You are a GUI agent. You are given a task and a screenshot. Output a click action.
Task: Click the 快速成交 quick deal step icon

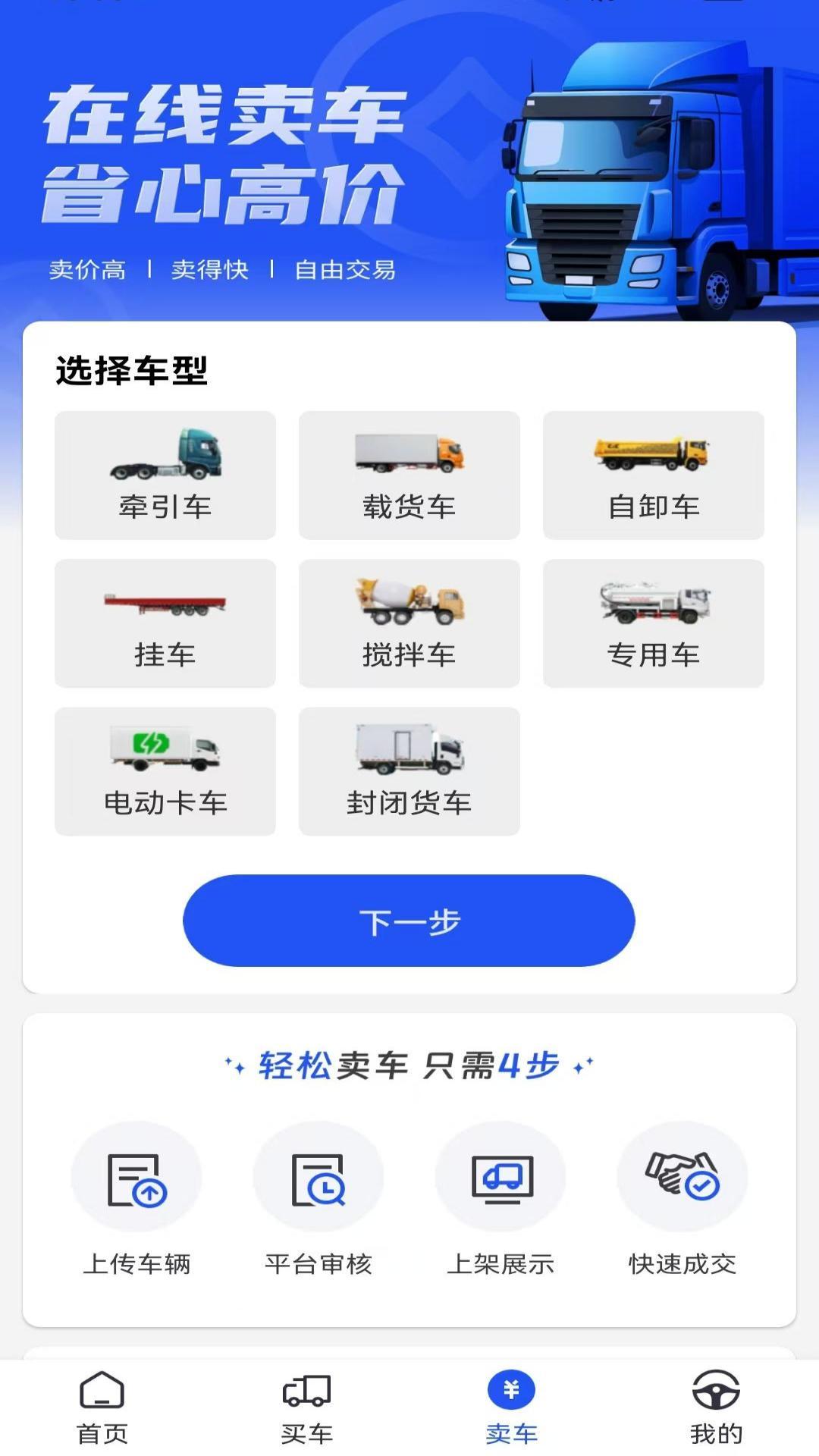tap(681, 1176)
